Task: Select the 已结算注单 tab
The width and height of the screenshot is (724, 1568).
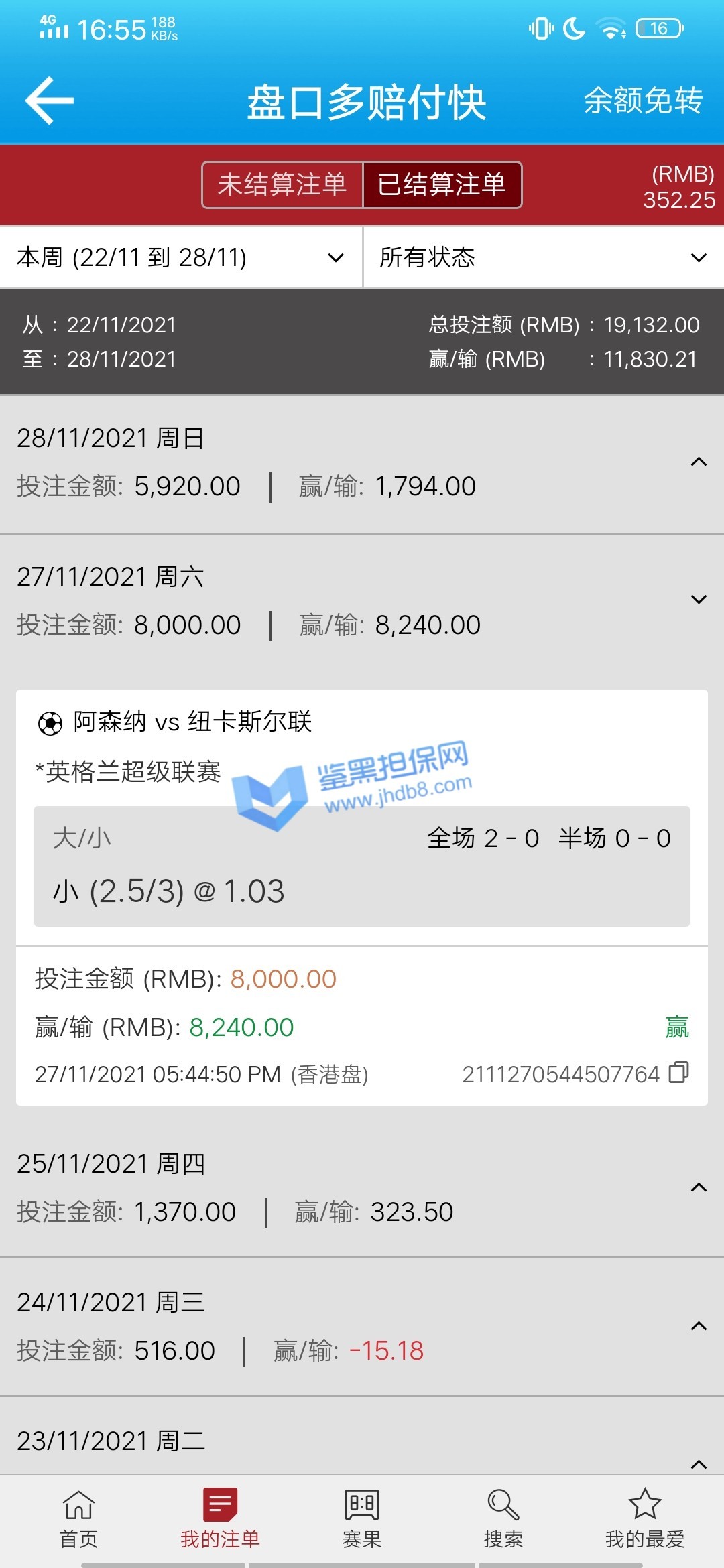Action: tap(442, 185)
